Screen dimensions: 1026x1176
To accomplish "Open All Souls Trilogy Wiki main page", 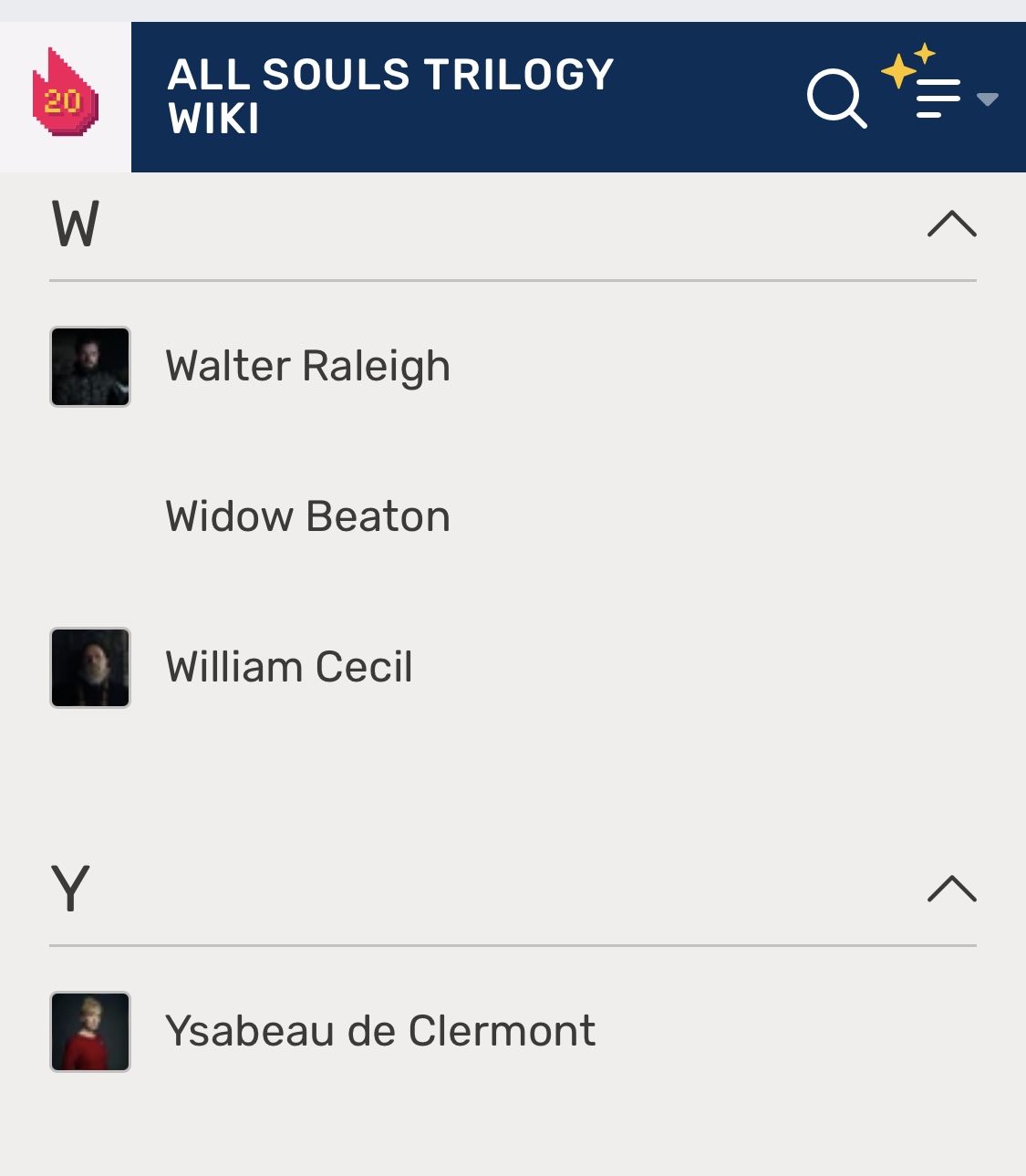I will pos(390,97).
